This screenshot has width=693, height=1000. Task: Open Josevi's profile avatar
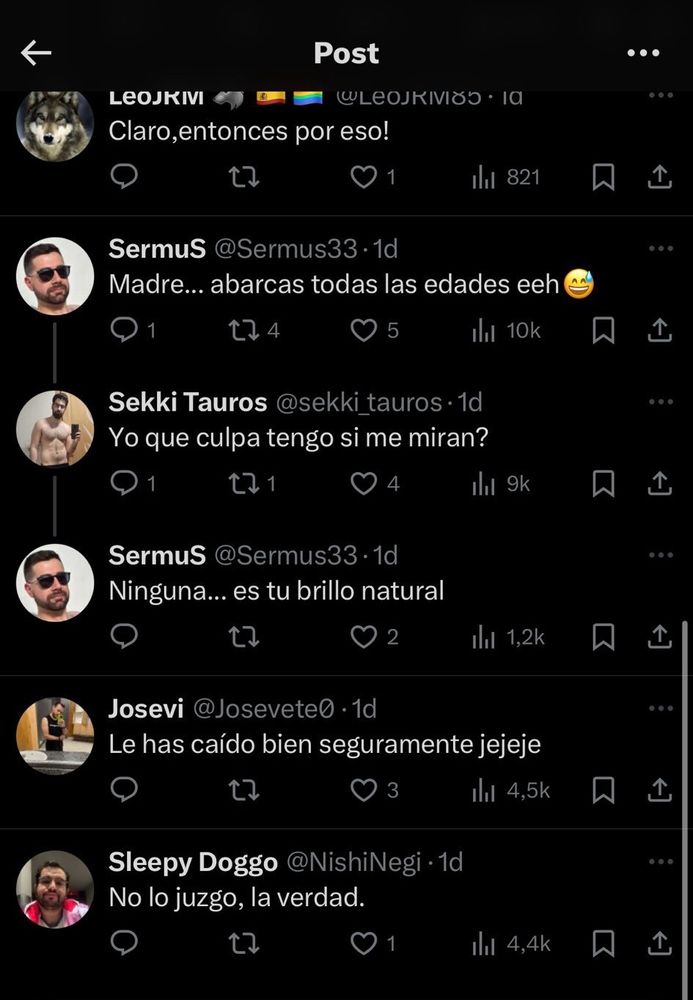[x=55, y=735]
